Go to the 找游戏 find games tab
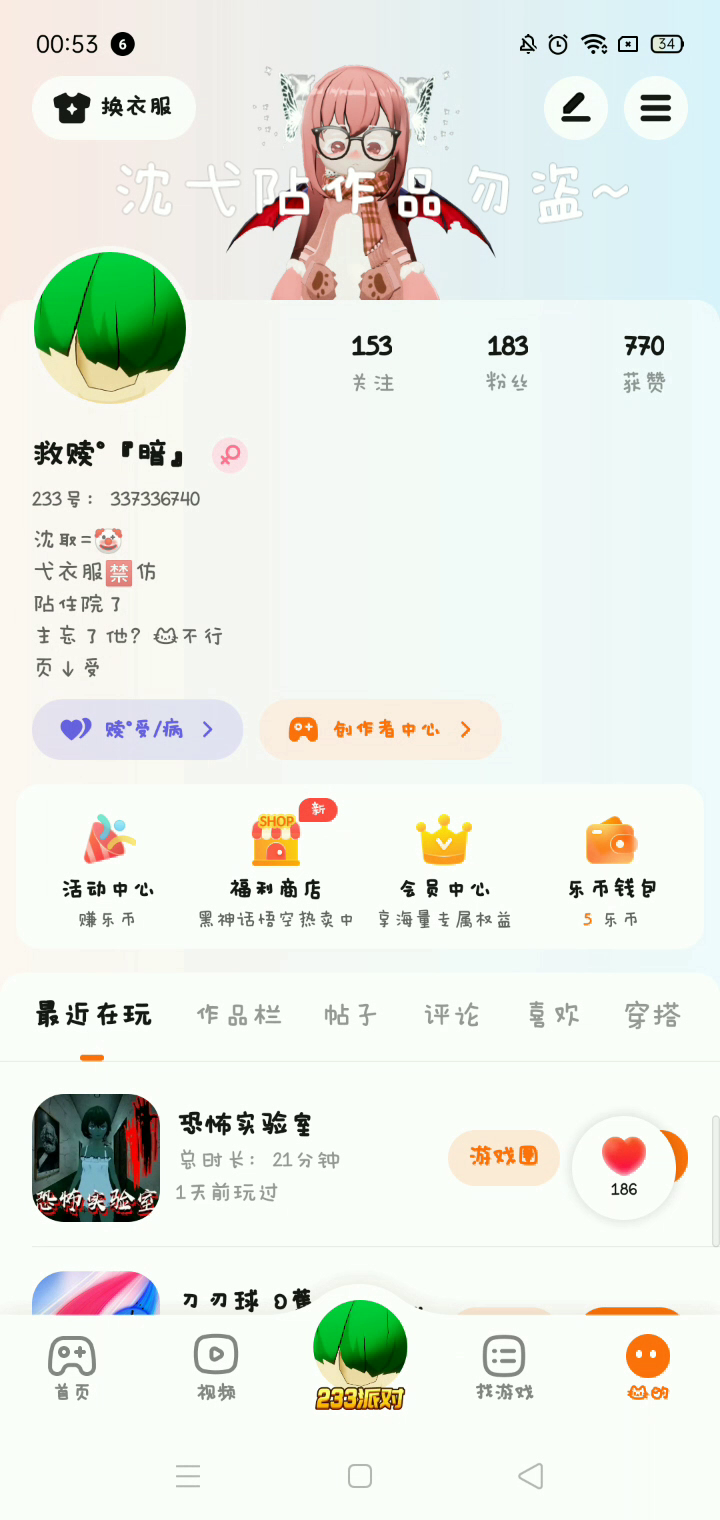 [x=504, y=1368]
